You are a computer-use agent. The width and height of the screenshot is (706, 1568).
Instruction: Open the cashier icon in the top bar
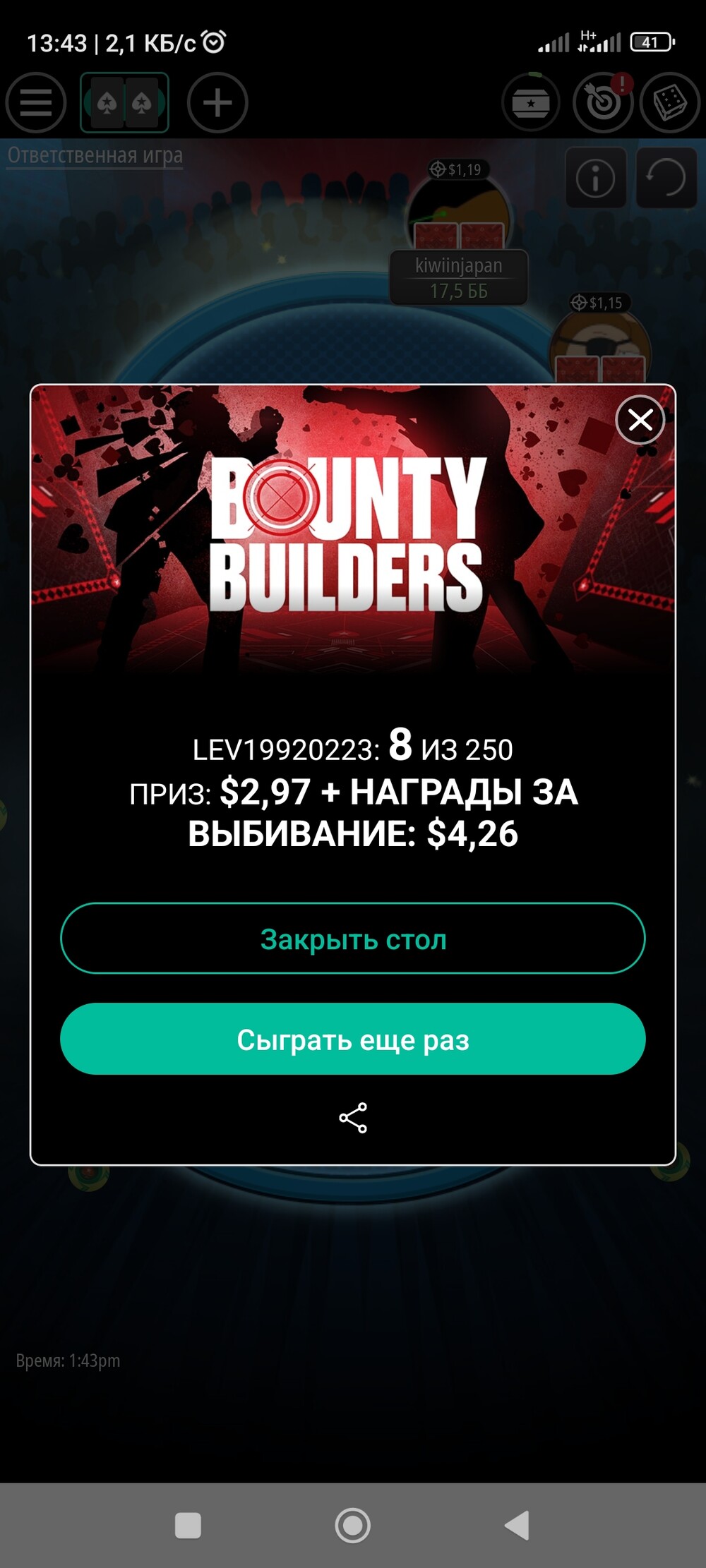(531, 102)
